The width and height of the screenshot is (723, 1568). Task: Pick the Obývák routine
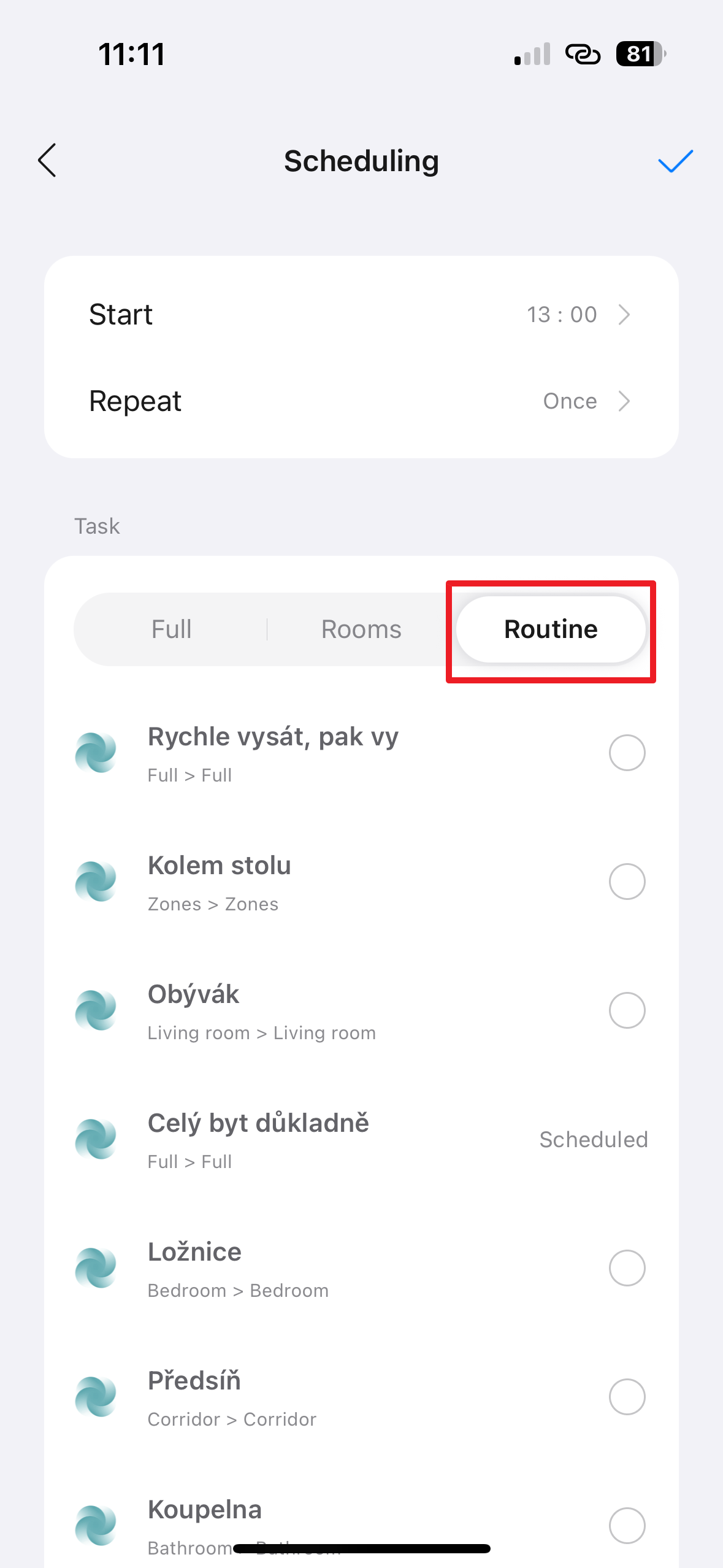(627, 1010)
